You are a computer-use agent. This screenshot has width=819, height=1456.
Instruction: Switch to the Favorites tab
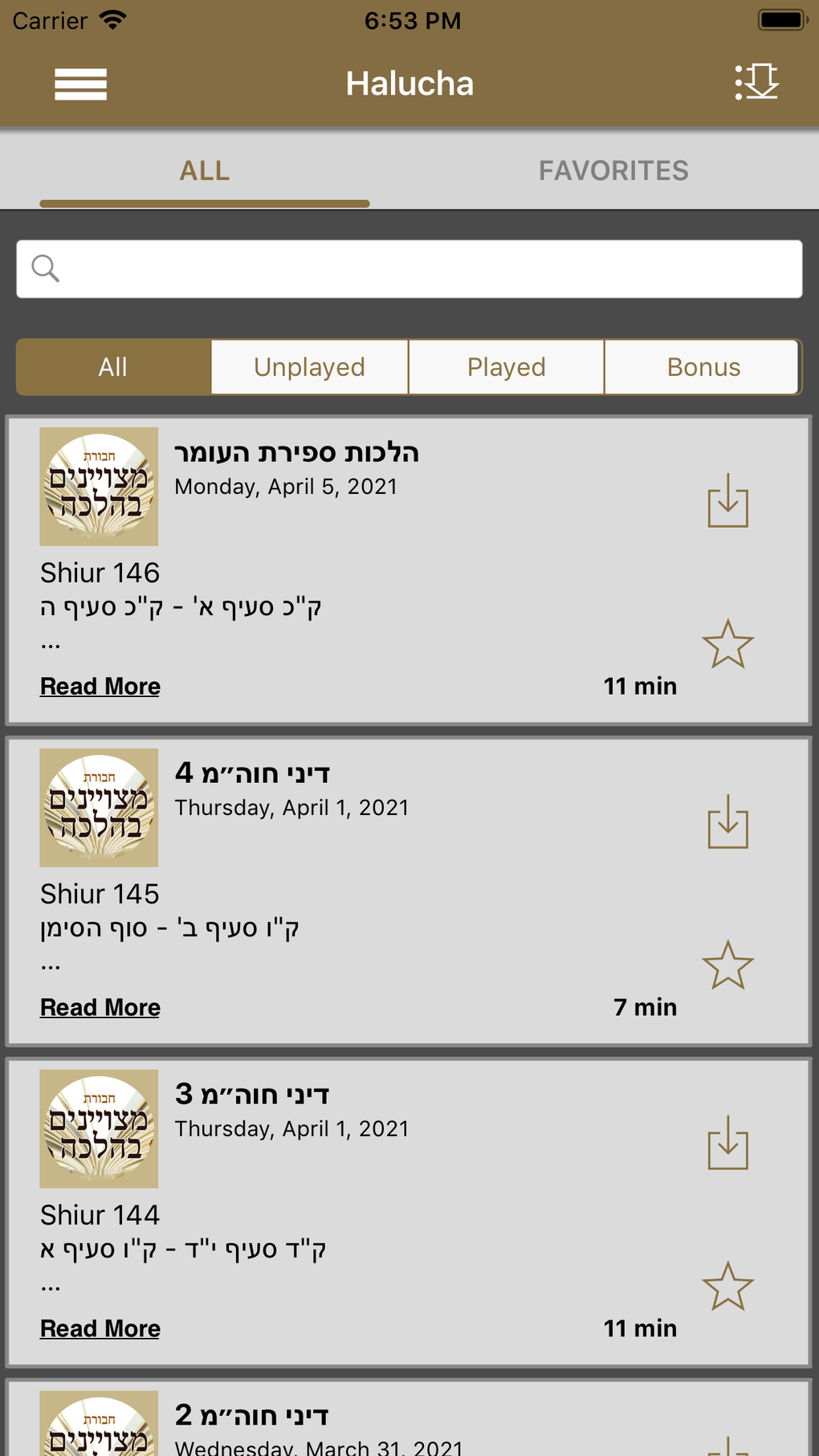pos(613,170)
